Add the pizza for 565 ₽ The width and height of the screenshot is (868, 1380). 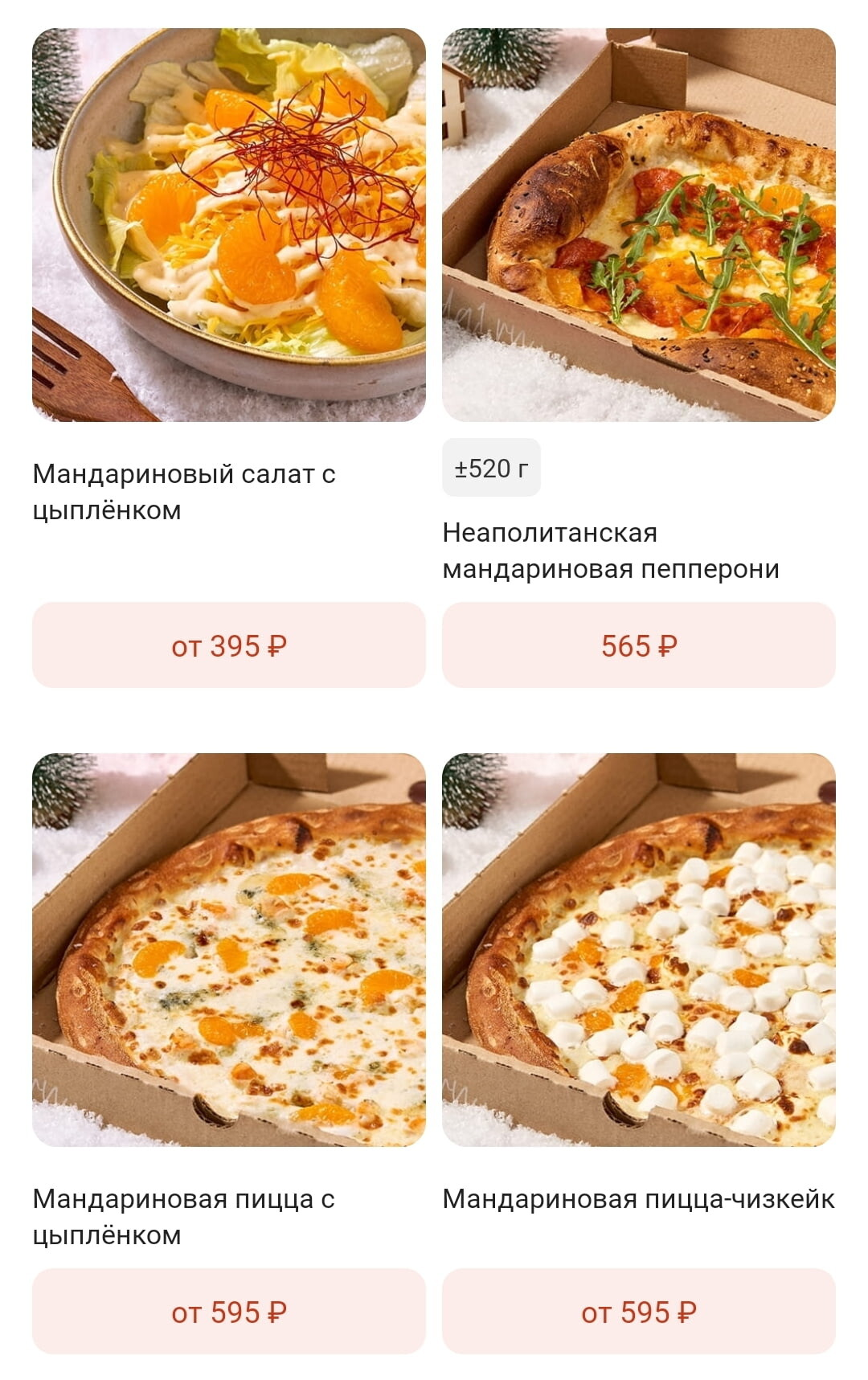point(639,645)
